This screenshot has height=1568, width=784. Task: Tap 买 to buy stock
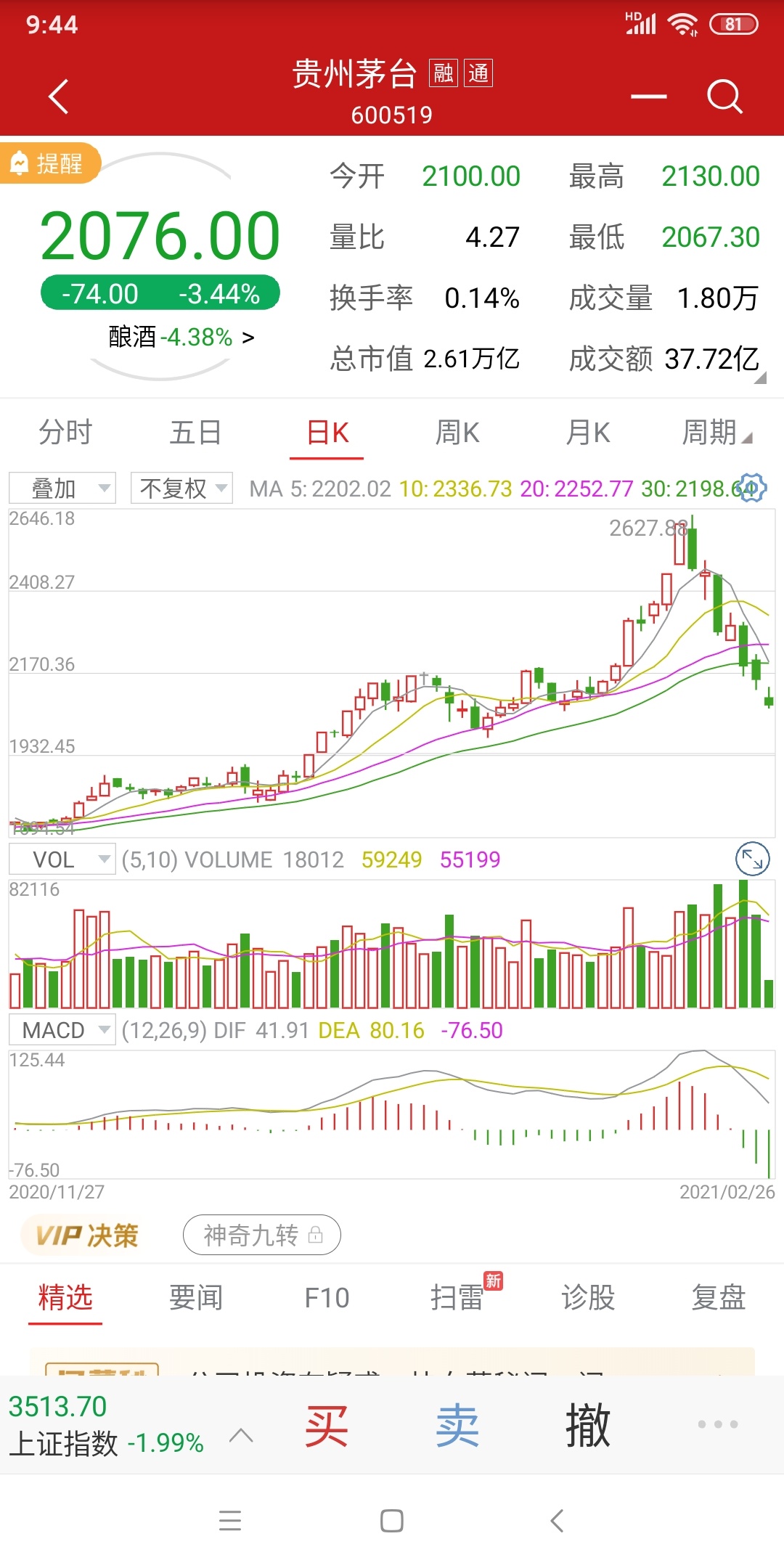click(326, 1425)
